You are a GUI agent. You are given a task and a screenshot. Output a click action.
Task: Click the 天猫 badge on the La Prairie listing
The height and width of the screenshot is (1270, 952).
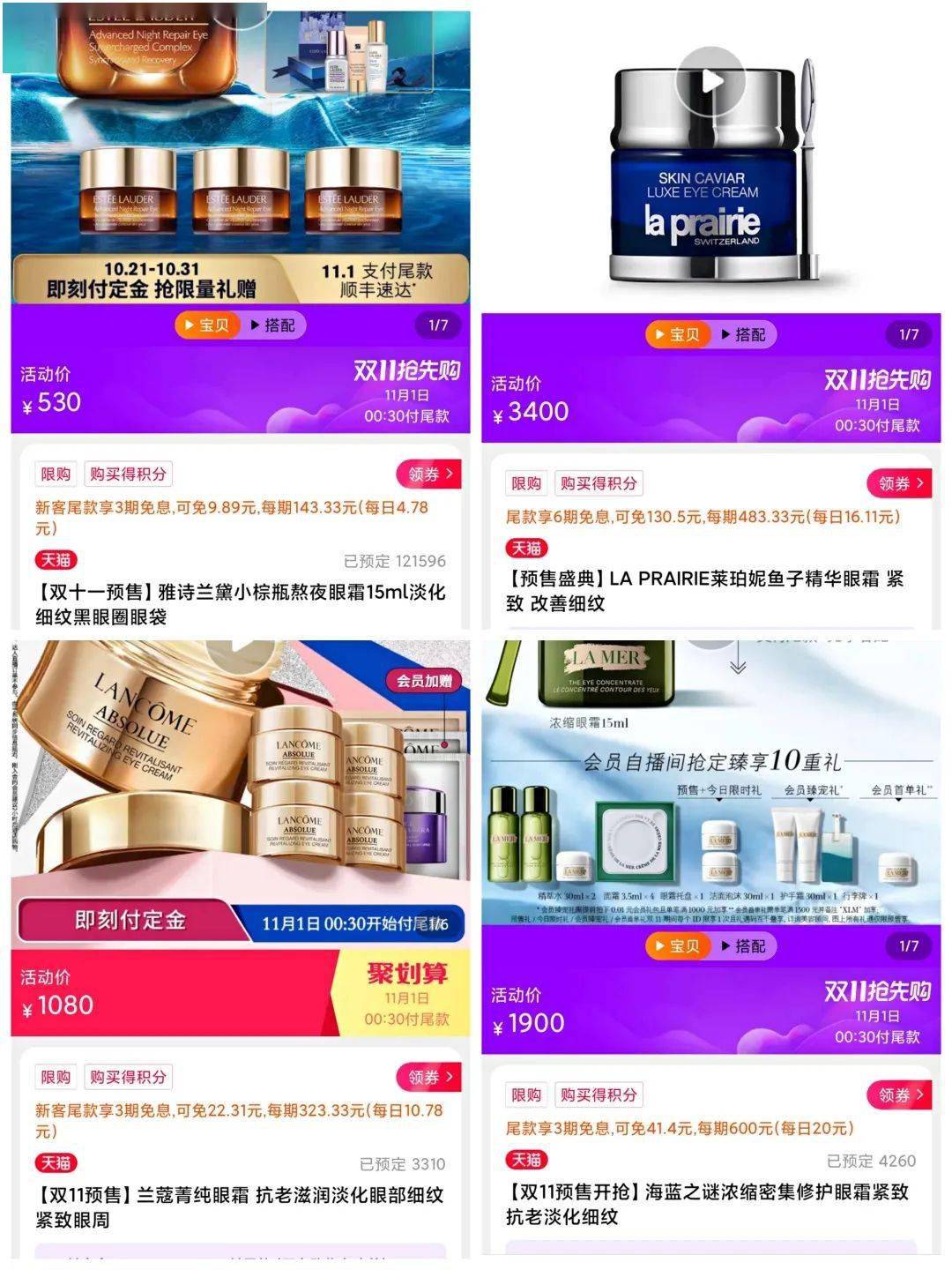click(524, 549)
